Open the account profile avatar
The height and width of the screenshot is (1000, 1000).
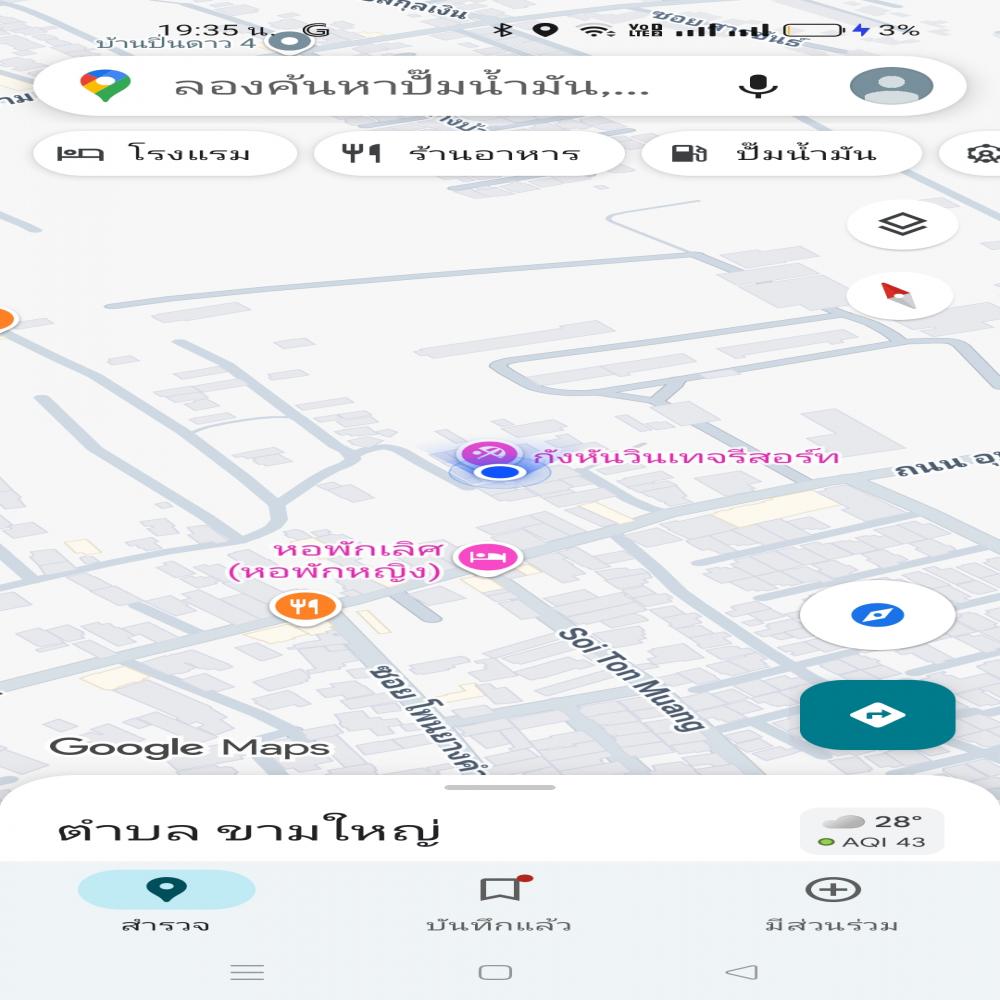tap(891, 86)
